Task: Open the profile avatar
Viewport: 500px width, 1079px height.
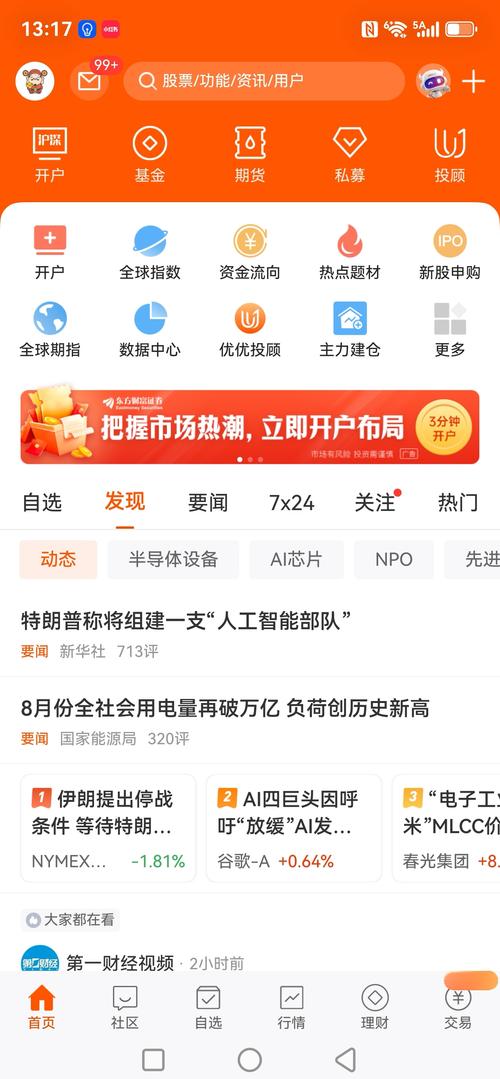Action: coord(35,81)
